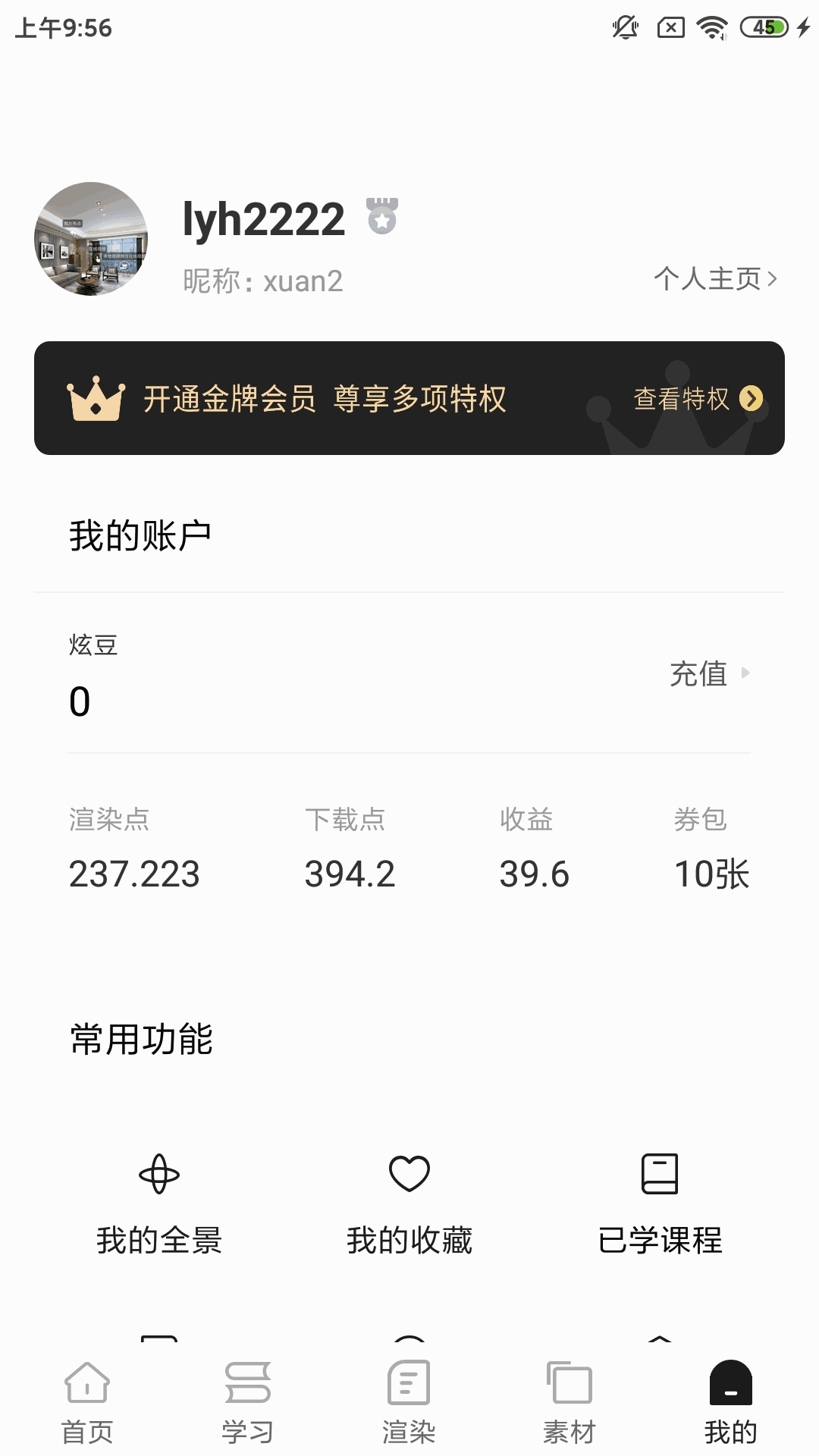
Task: Tap the user avatar thumbnail
Action: [x=93, y=240]
